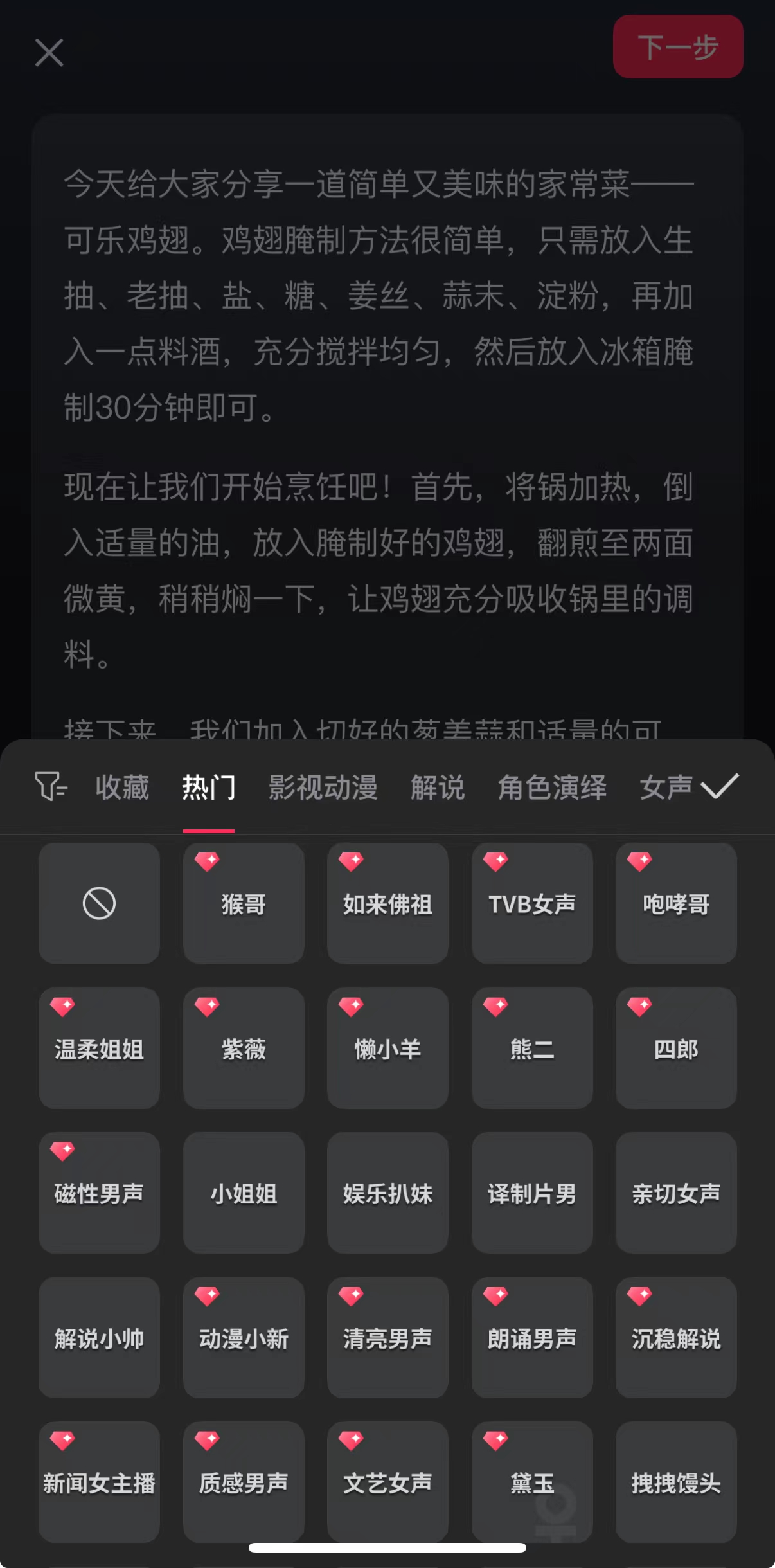Screen dimensions: 775x1568
Task: Choose the 懒小羊 voice
Action: (x=387, y=1049)
